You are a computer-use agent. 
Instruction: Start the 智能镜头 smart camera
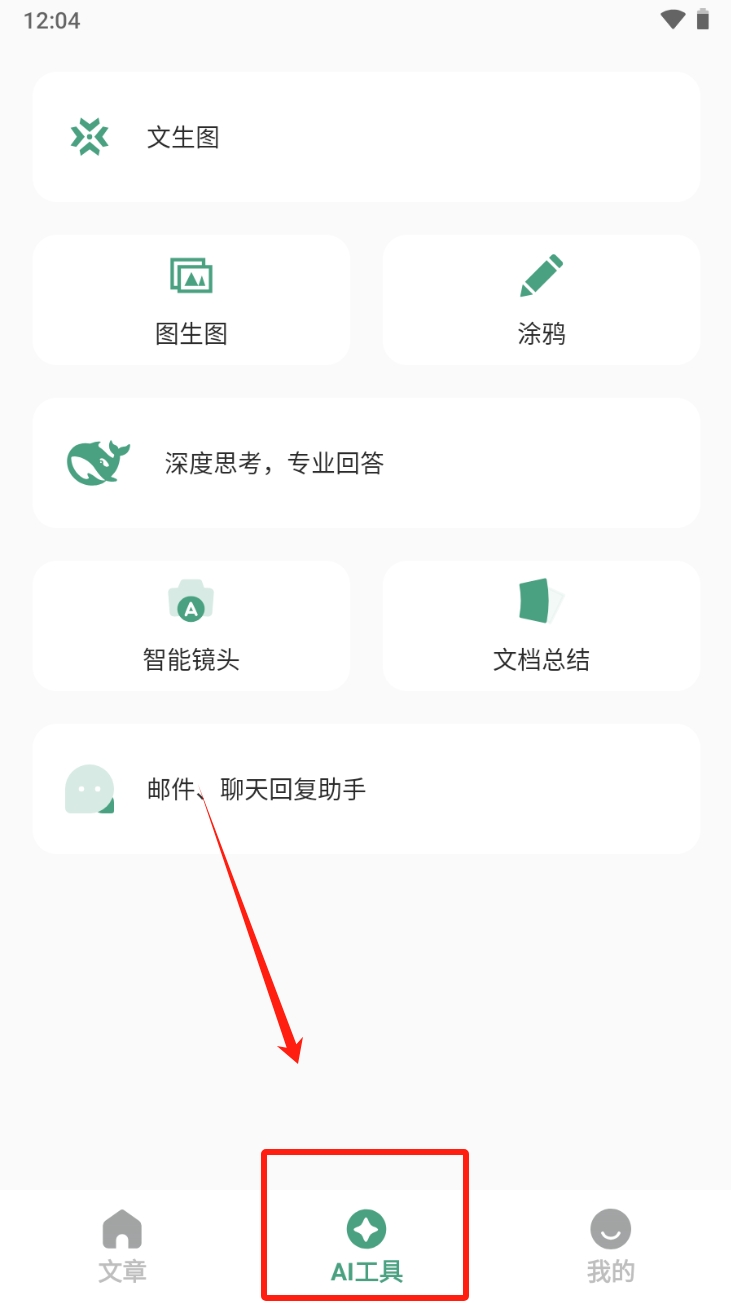coord(191,626)
